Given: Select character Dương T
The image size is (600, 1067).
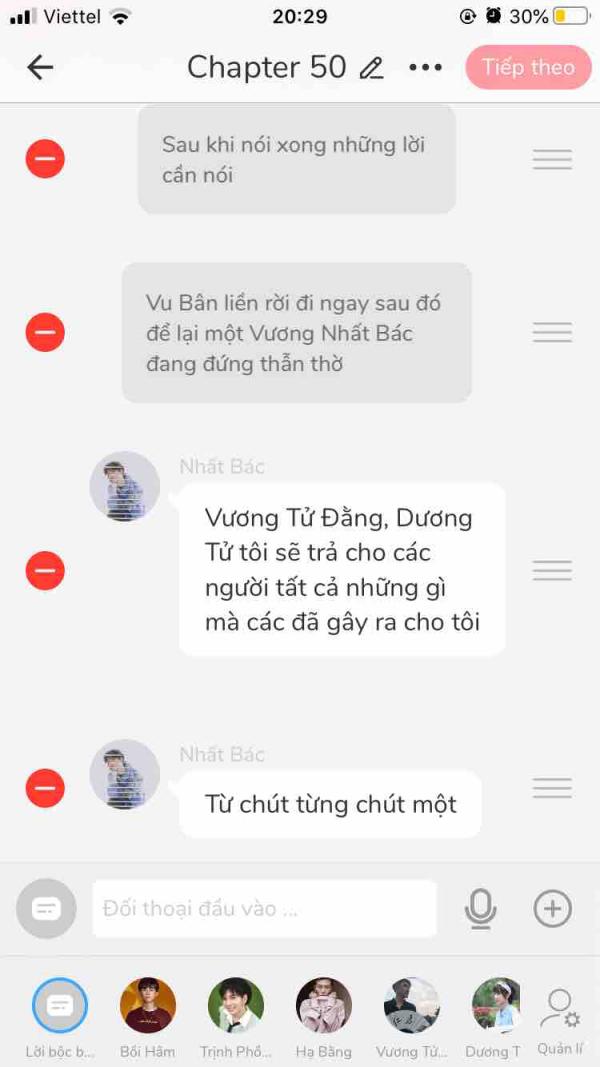Looking at the screenshot, I should coord(496,1005).
